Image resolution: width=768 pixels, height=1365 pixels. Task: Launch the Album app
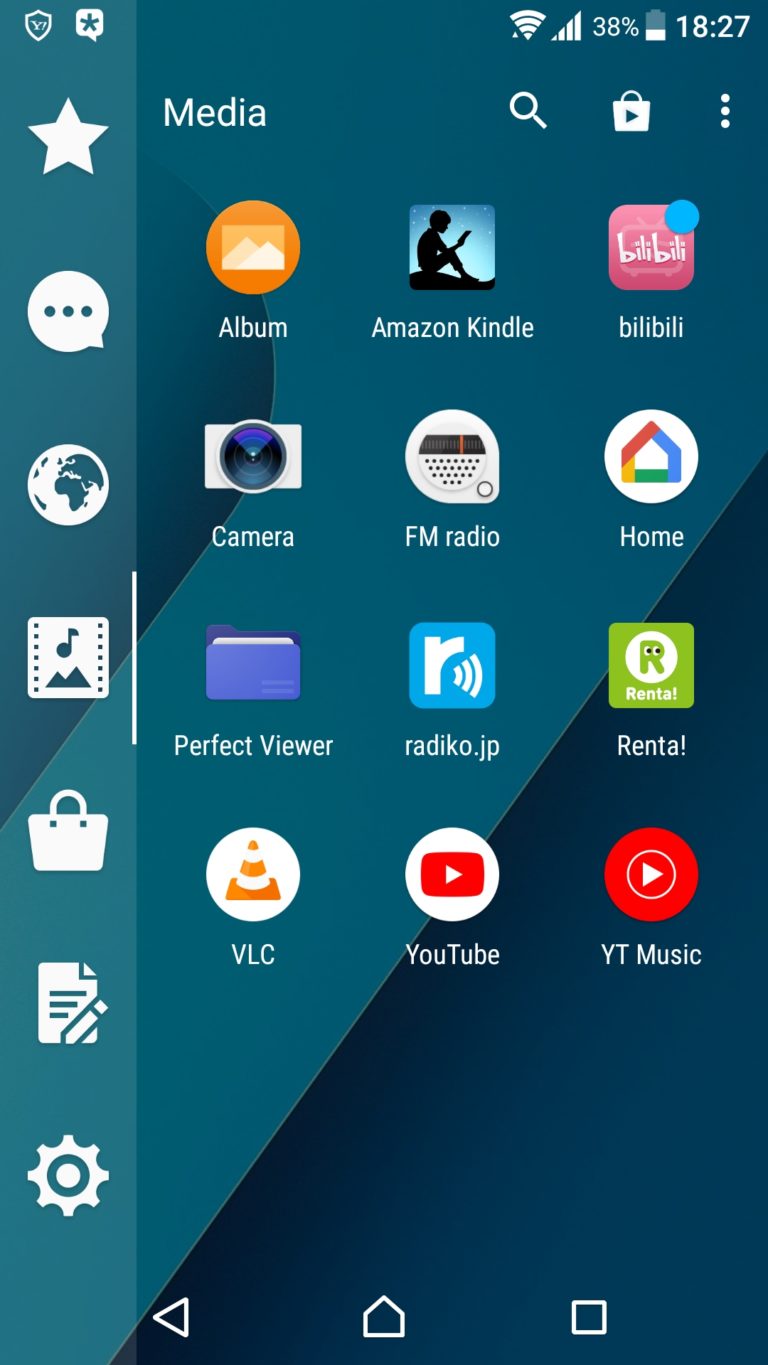(253, 248)
